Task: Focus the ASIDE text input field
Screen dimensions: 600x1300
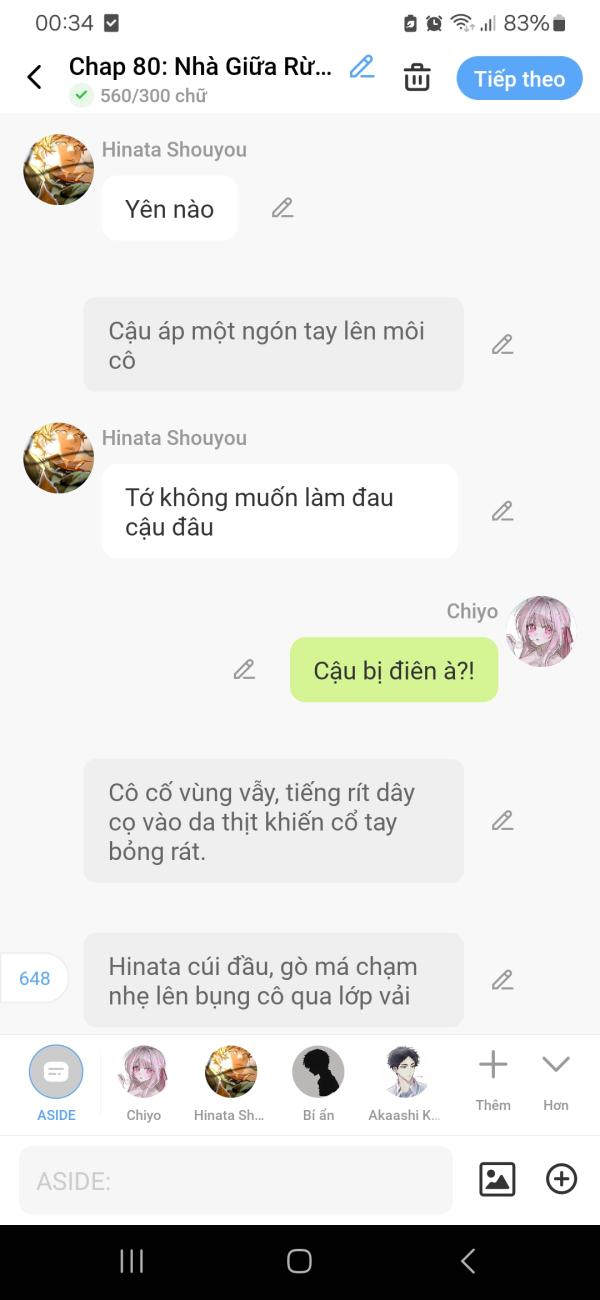Action: pyautogui.click(x=236, y=1180)
